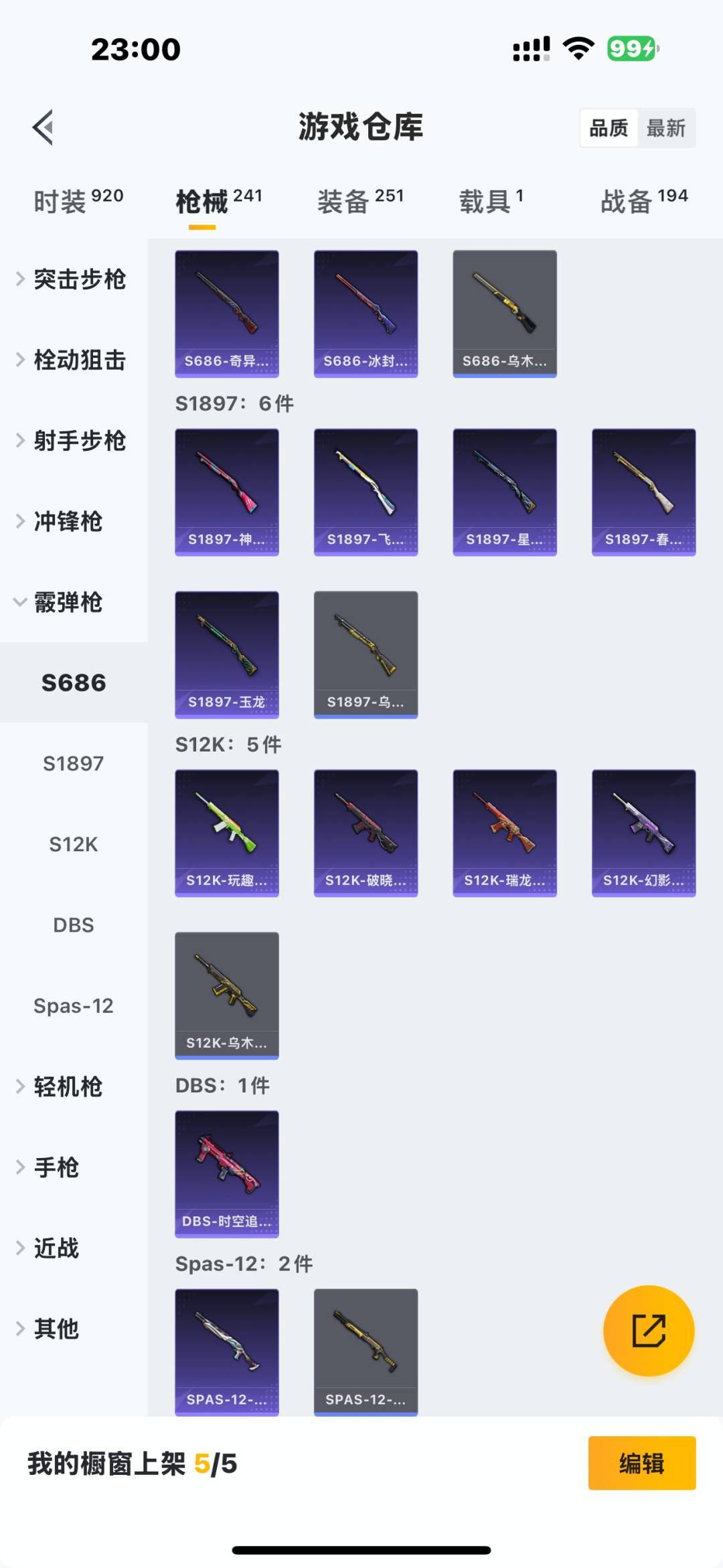This screenshot has width=723, height=1568.
Task: Tap the orange share floating button
Action: point(648,1330)
